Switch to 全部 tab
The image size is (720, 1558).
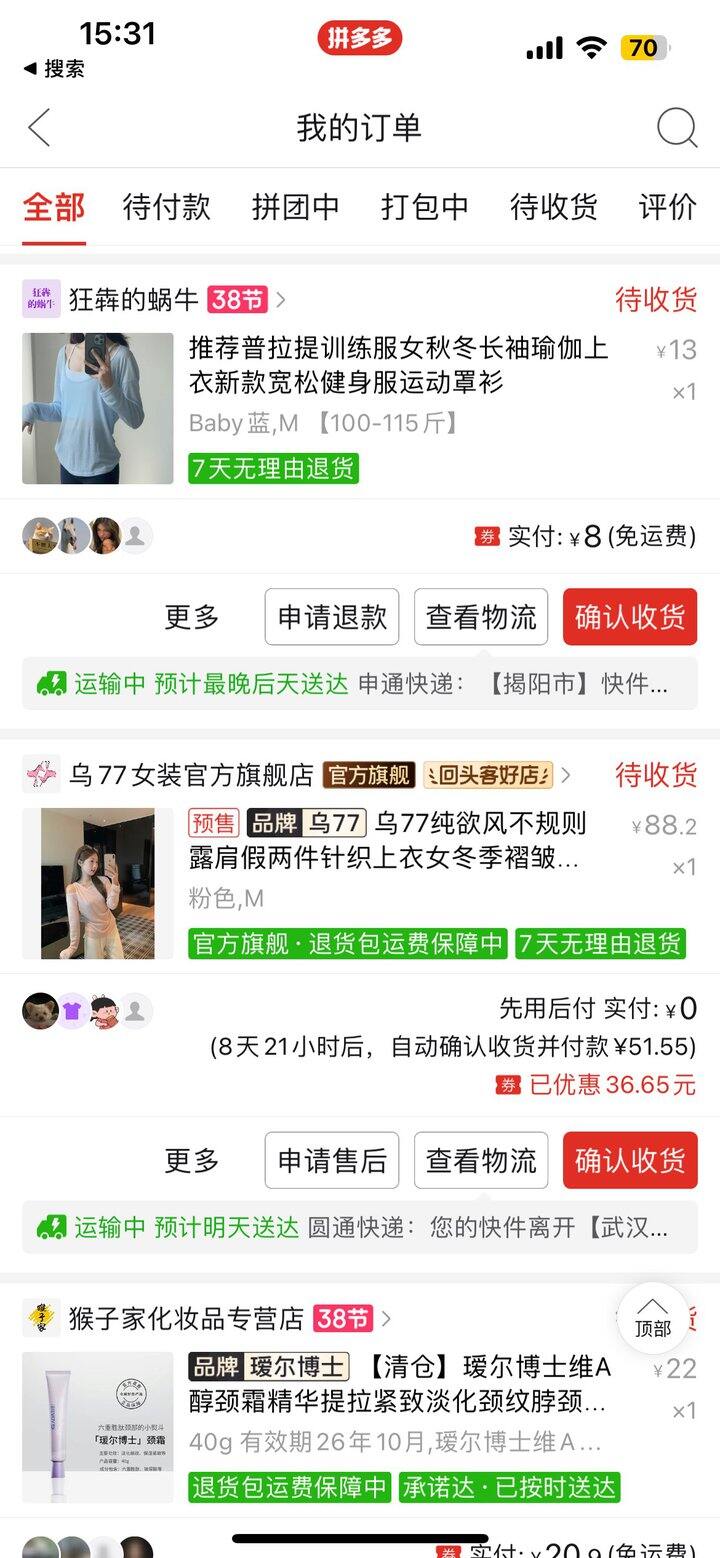pos(54,207)
